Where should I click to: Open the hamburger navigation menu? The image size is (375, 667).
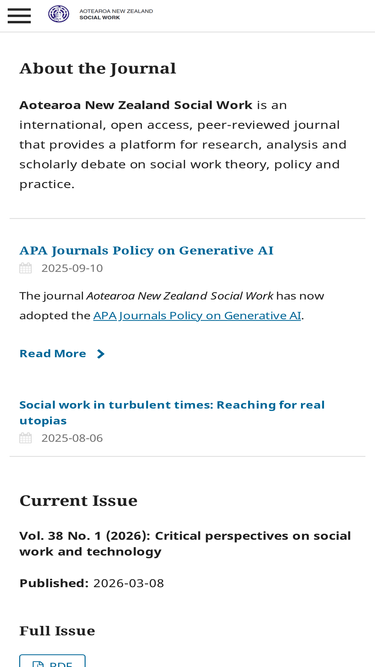(19, 15)
